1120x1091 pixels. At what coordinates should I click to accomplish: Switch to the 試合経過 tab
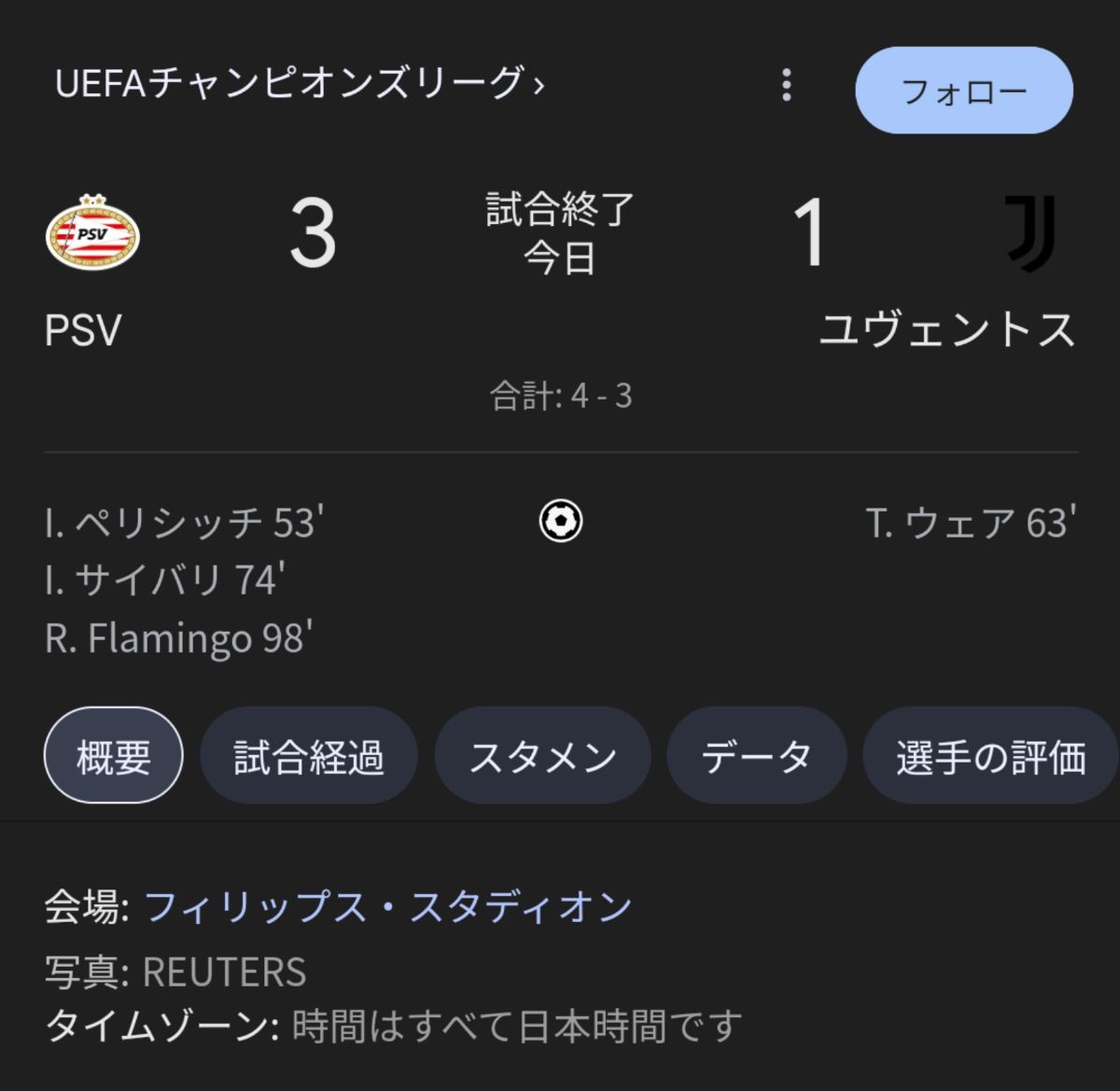click(308, 756)
